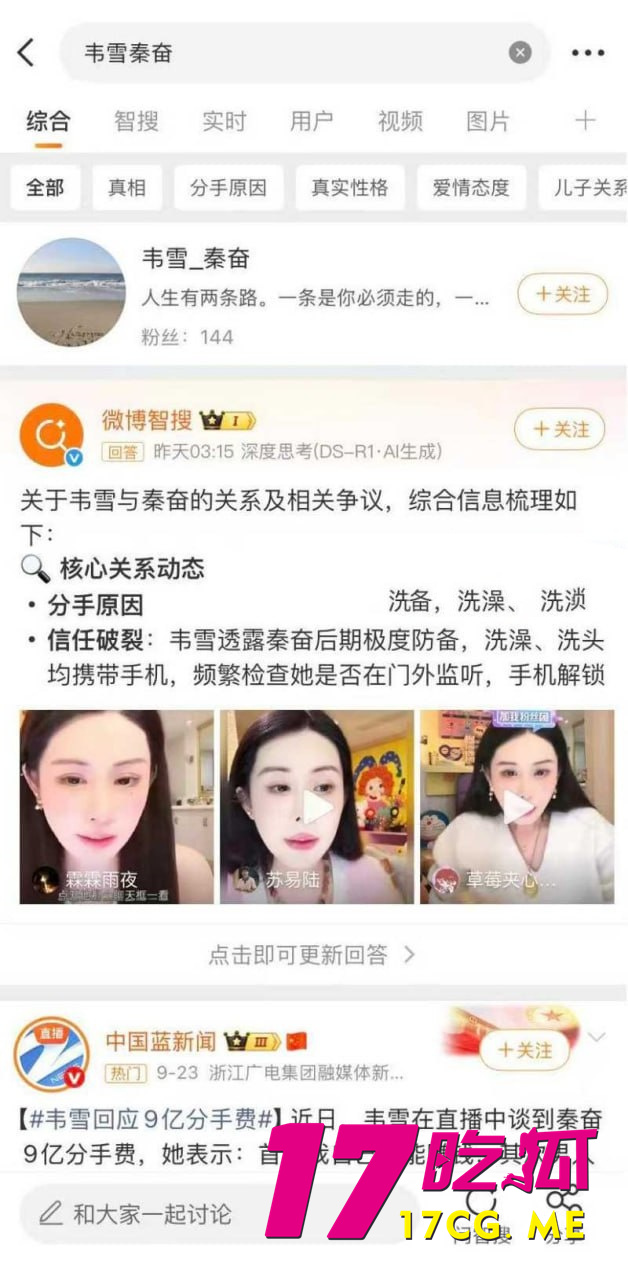Show the 视频 results tab

pos(400,122)
